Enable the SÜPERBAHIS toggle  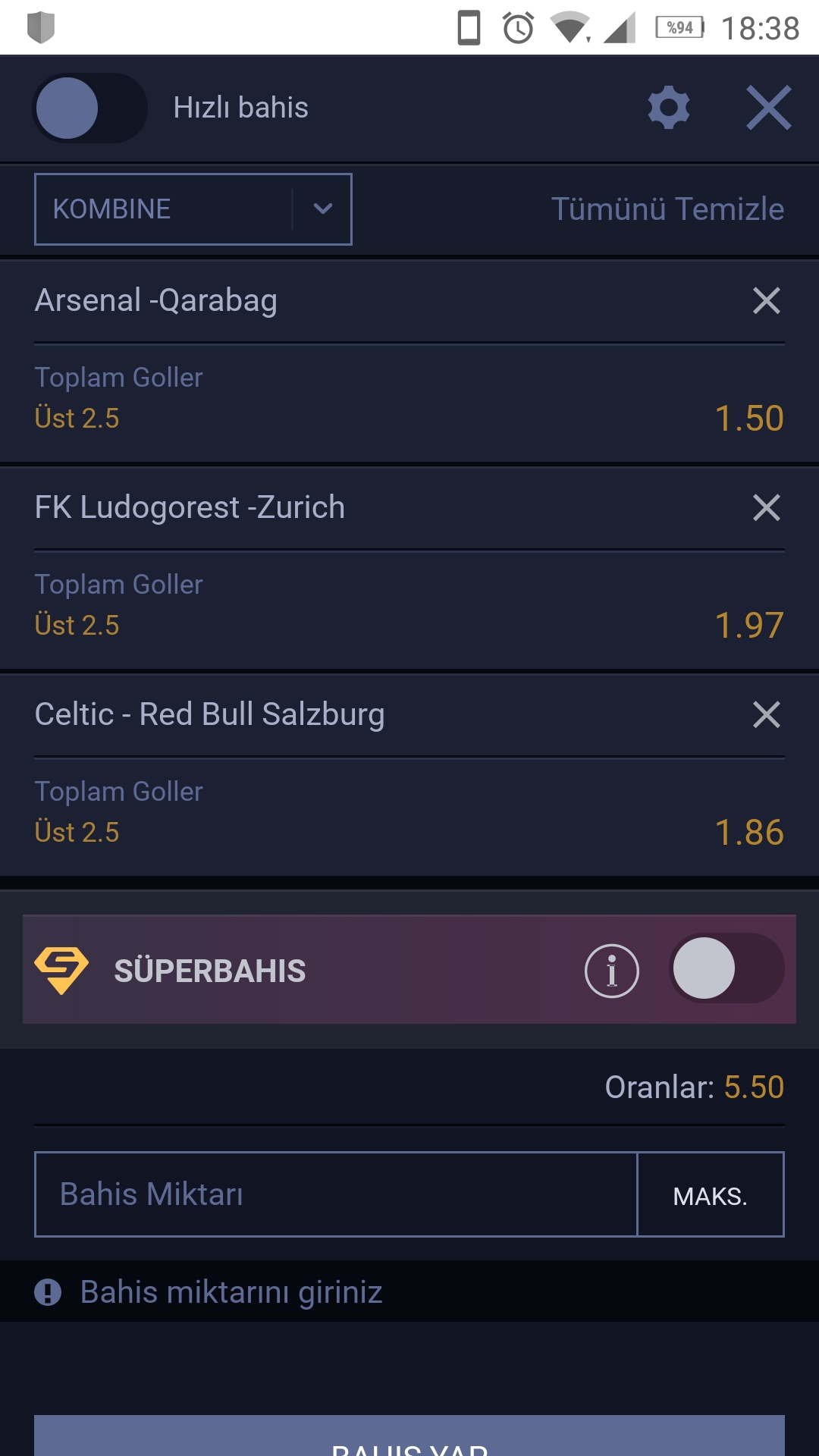tap(726, 968)
